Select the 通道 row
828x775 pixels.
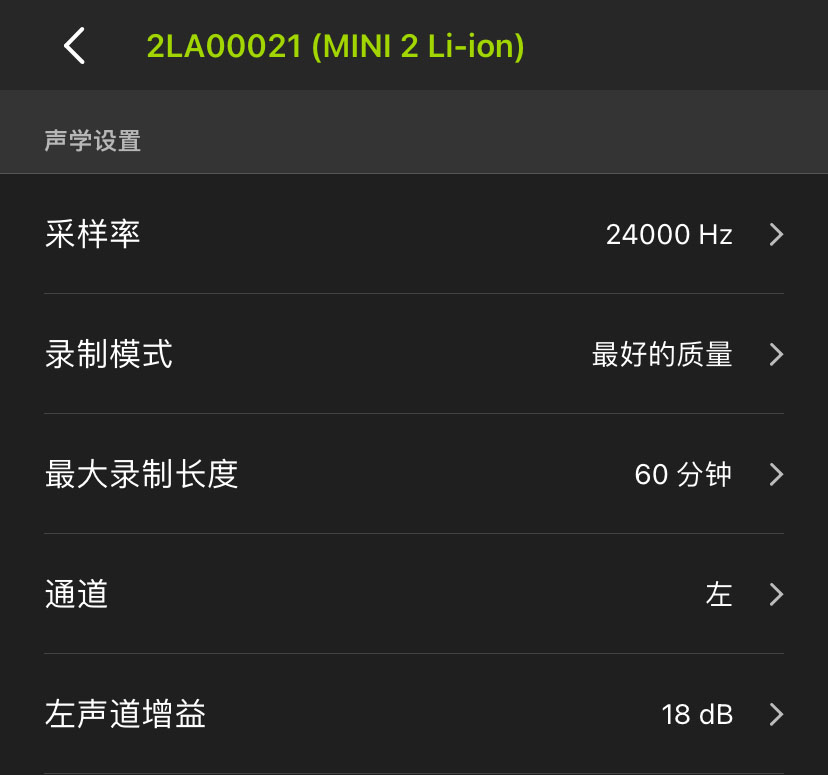414,595
